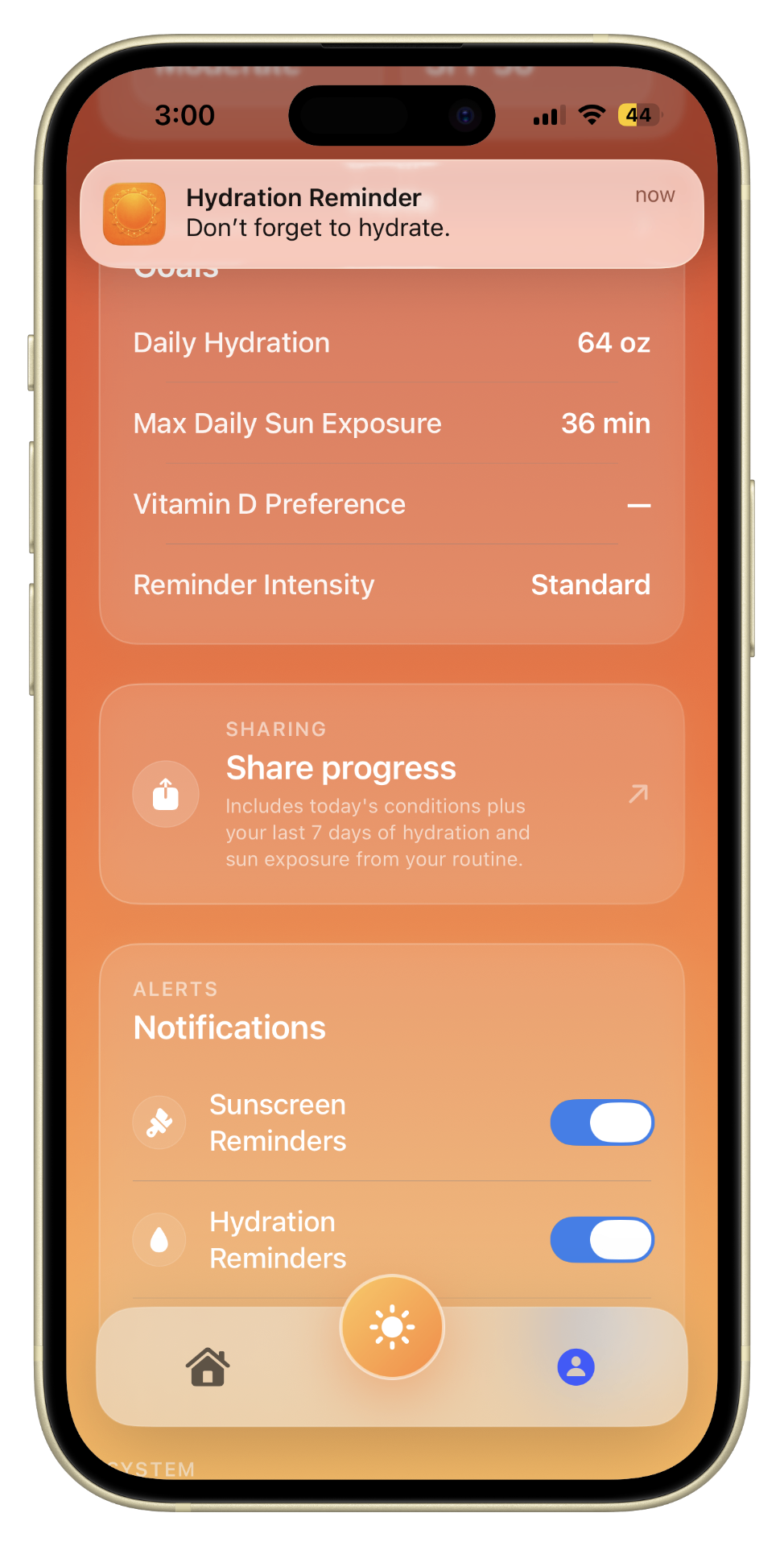Disable Hydration Reminders switch

coord(601,1239)
